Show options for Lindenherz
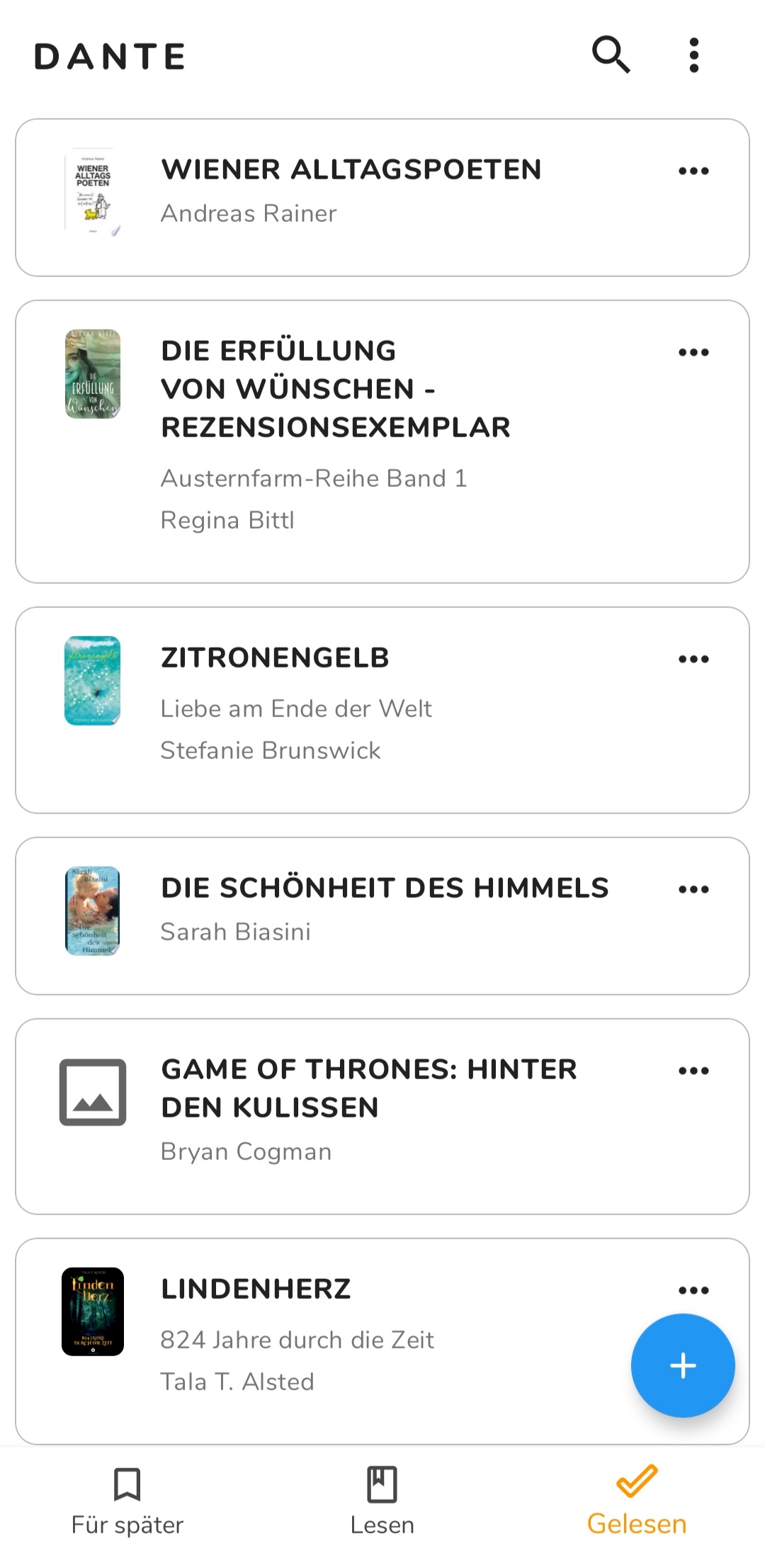 [x=693, y=1290]
